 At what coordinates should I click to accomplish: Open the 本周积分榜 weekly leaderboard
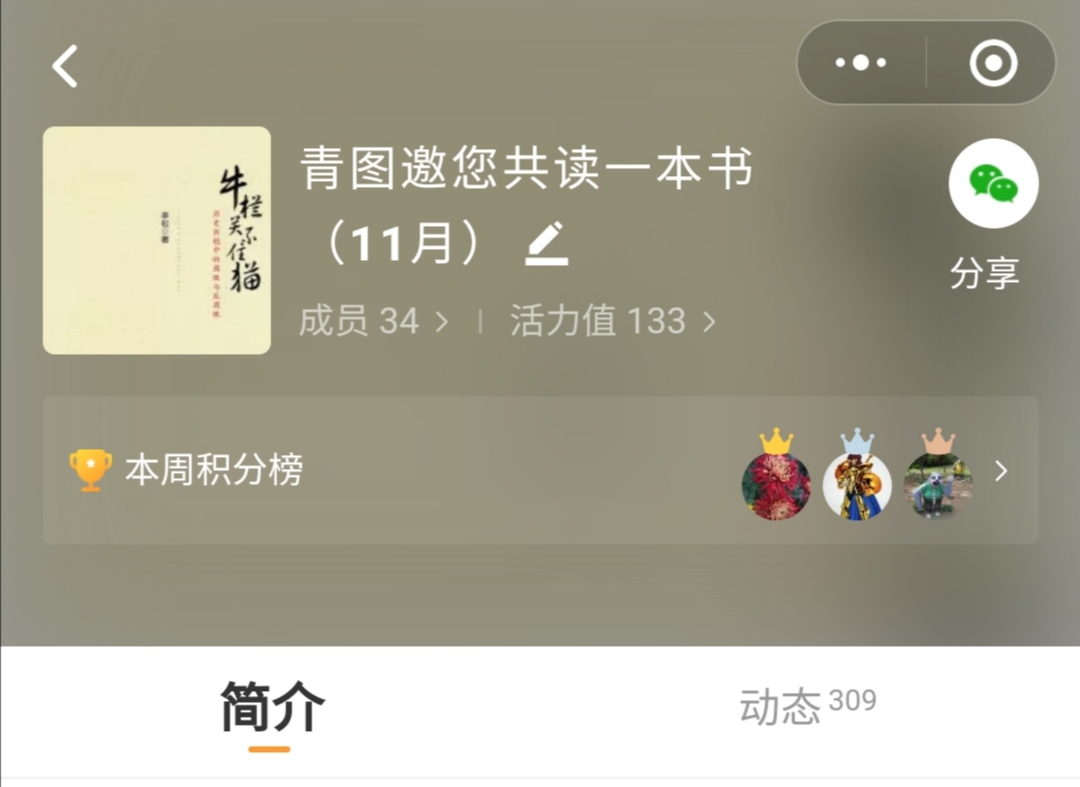[540, 470]
